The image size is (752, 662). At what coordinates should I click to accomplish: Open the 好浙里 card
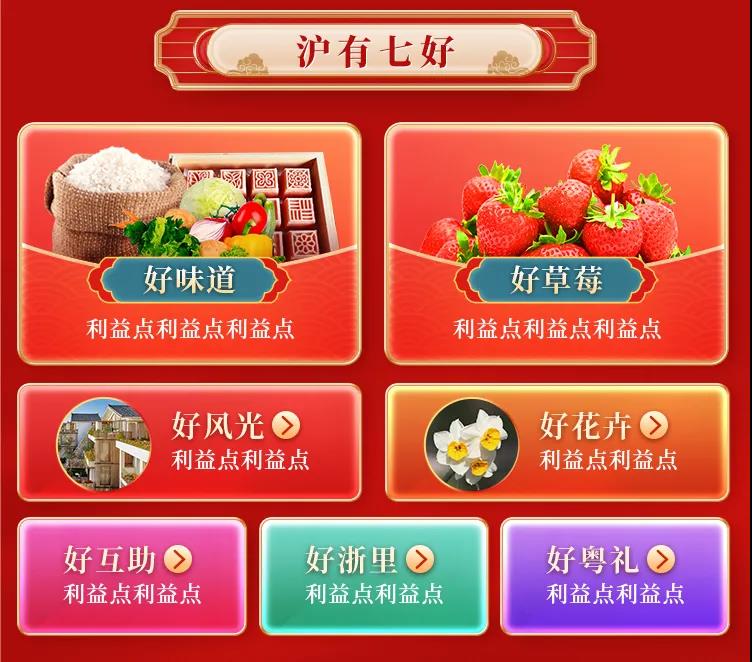pyautogui.click(x=373, y=575)
